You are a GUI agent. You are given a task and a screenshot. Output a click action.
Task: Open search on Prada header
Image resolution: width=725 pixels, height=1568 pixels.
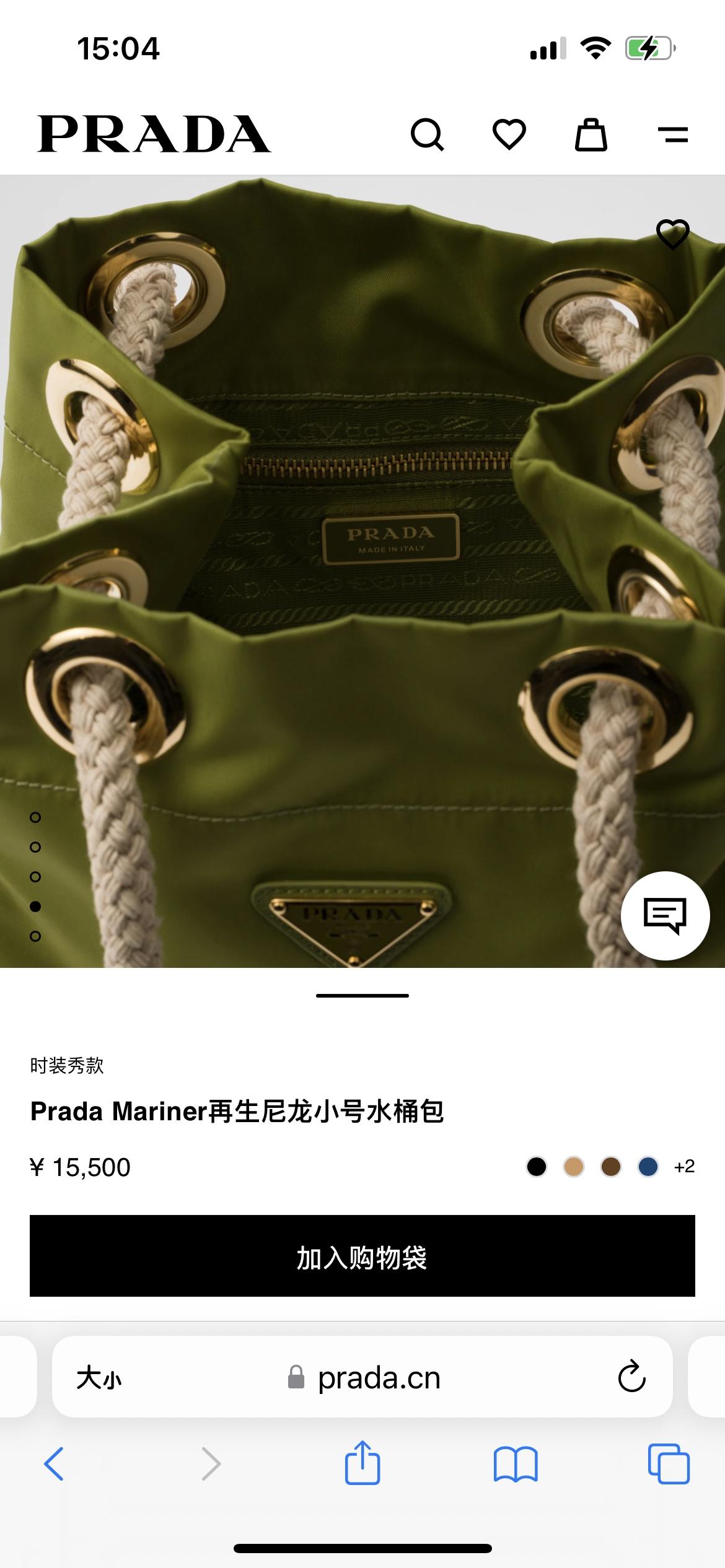click(427, 134)
